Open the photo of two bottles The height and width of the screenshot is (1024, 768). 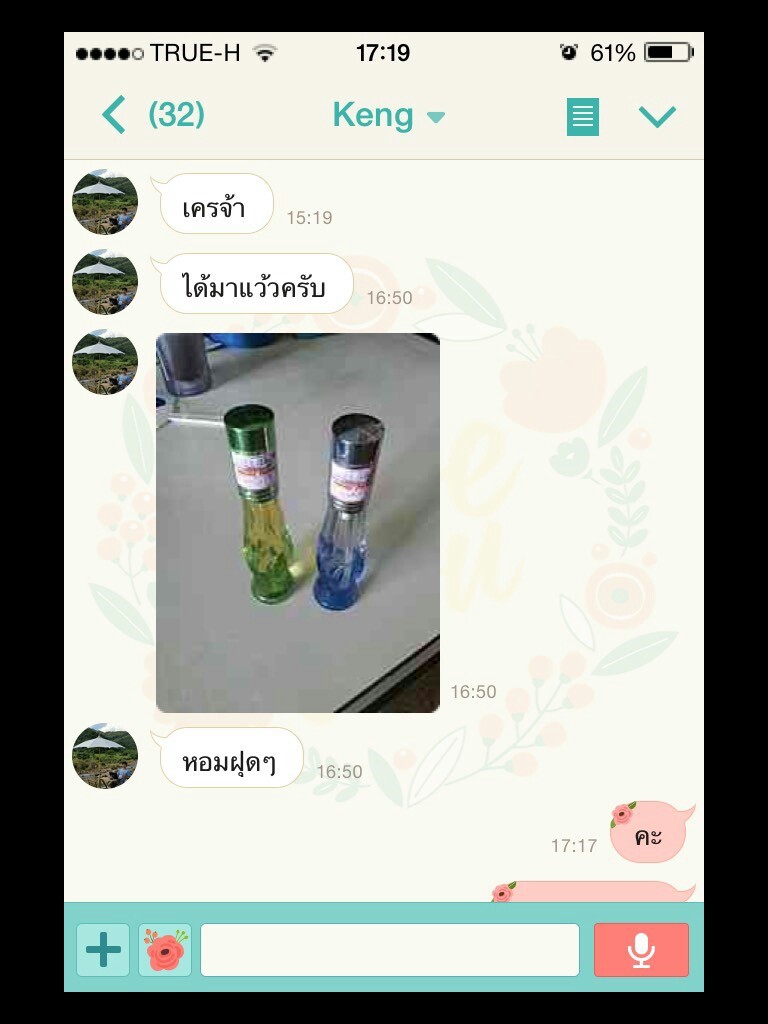click(298, 522)
